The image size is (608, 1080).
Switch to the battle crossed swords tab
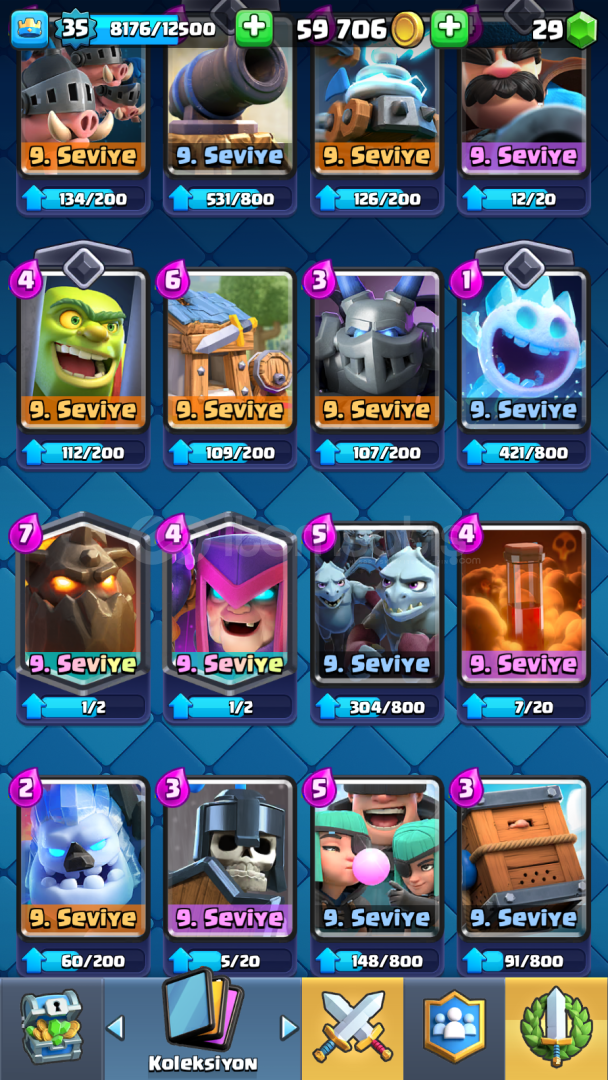click(353, 1027)
